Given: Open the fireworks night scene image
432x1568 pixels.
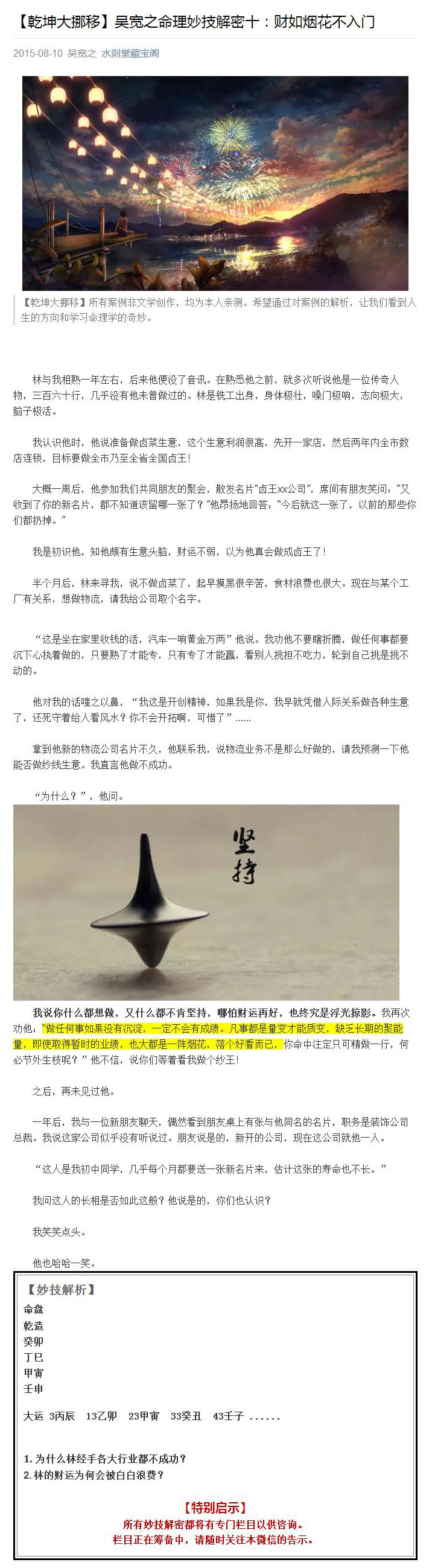Looking at the screenshot, I should (x=215, y=183).
